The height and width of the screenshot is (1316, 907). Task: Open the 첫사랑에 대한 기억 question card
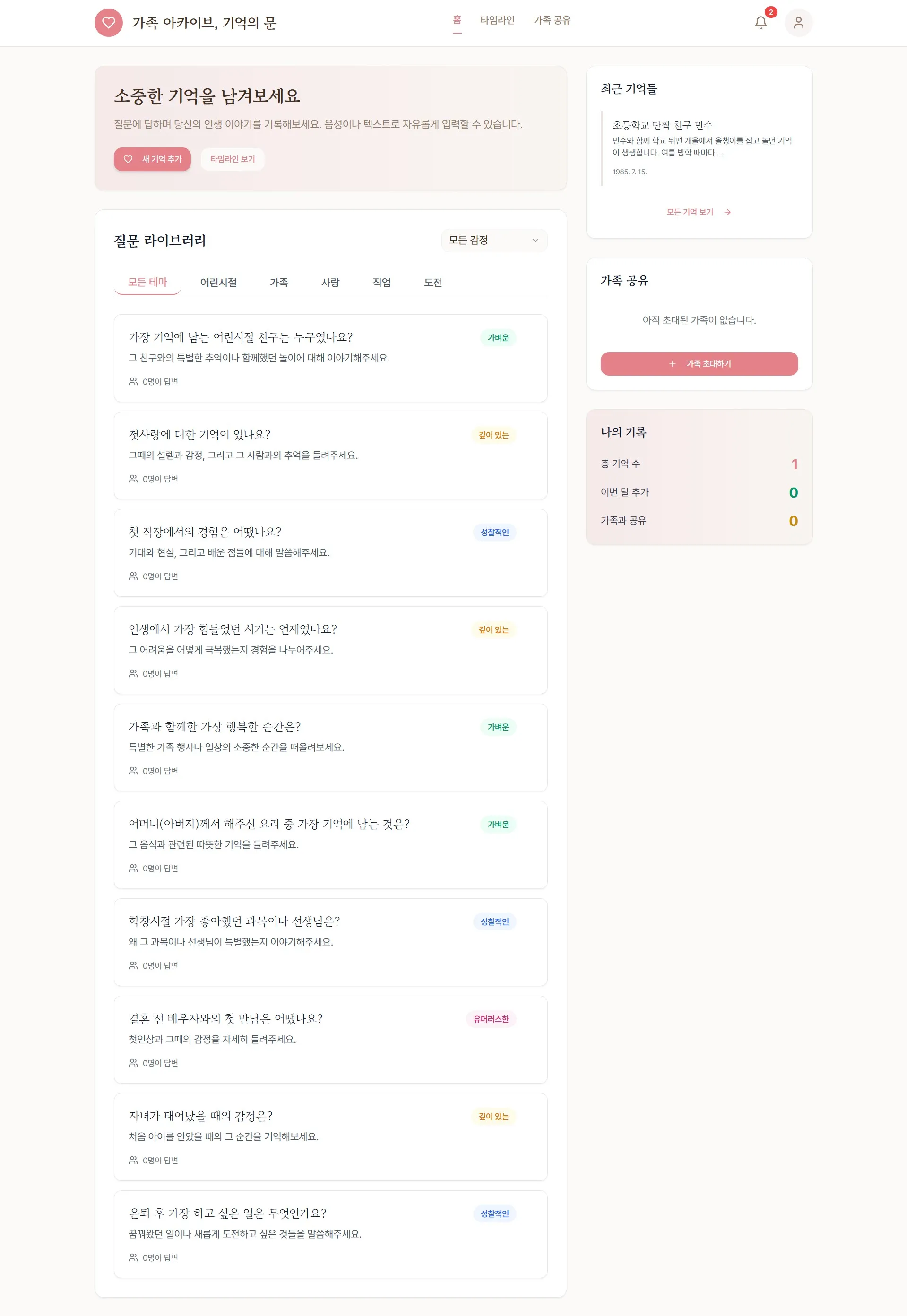(x=330, y=455)
